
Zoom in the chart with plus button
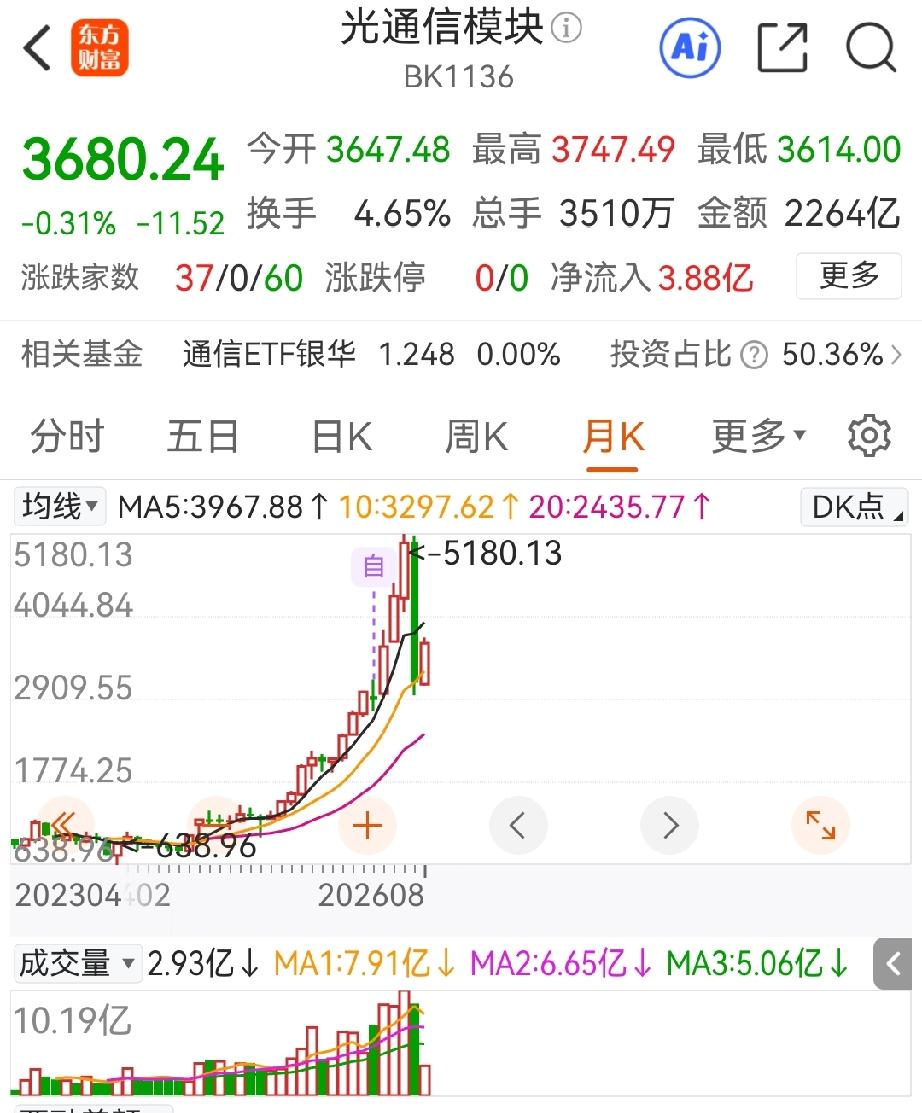(x=367, y=826)
